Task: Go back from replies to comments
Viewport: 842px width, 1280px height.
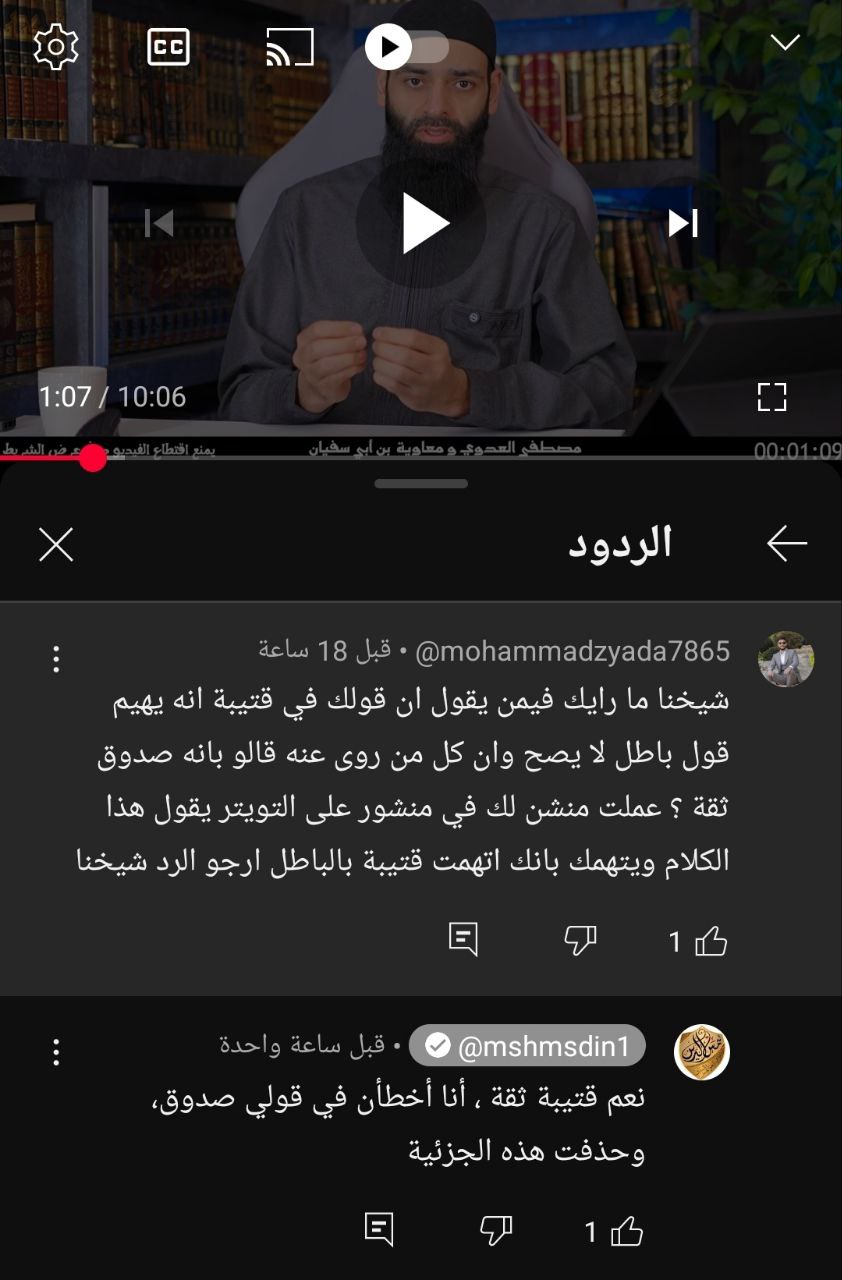Action: pyautogui.click(x=786, y=544)
